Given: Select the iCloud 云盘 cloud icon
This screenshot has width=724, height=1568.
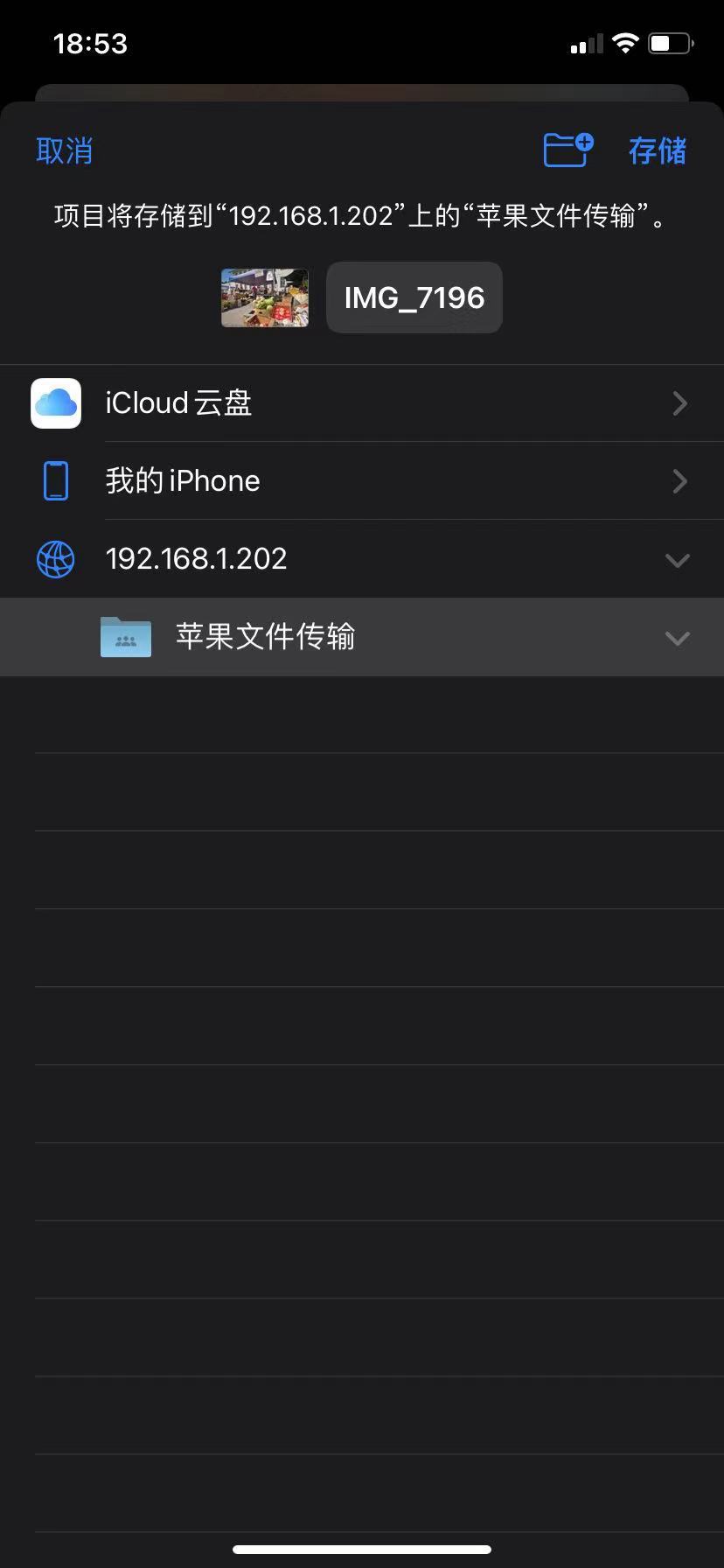Looking at the screenshot, I should tap(55, 402).
